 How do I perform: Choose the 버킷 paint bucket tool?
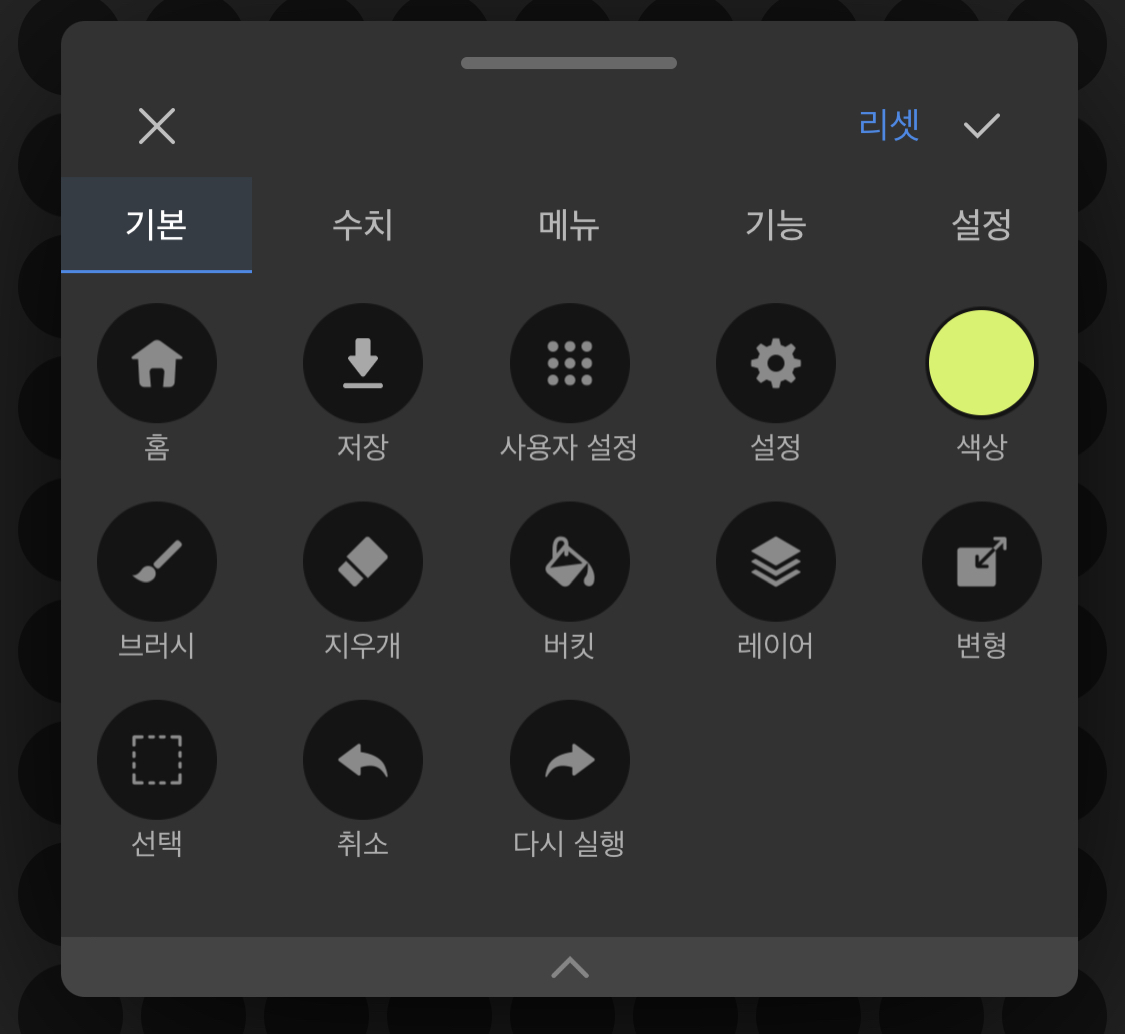click(569, 561)
